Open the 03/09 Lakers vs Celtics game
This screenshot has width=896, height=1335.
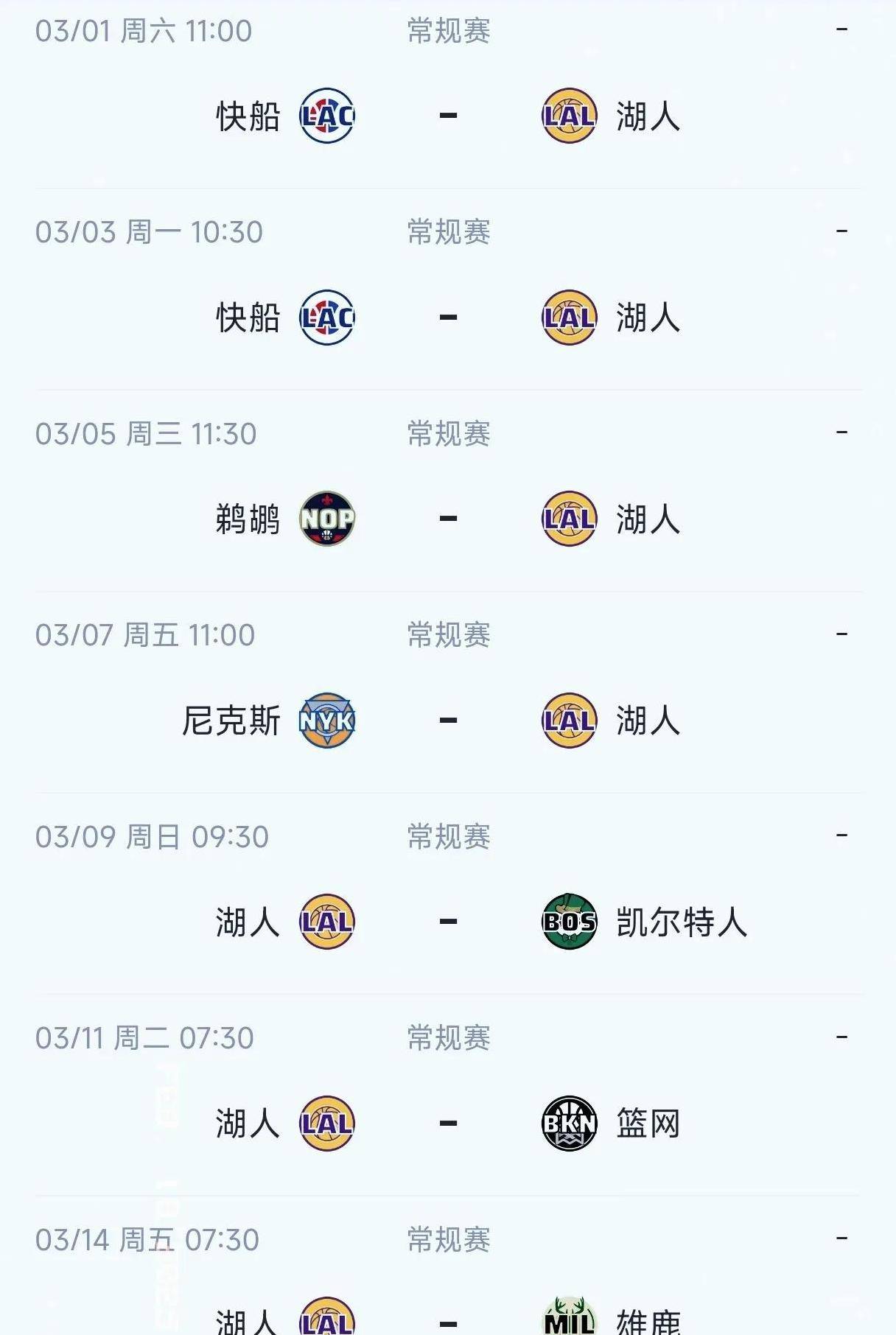(448, 922)
